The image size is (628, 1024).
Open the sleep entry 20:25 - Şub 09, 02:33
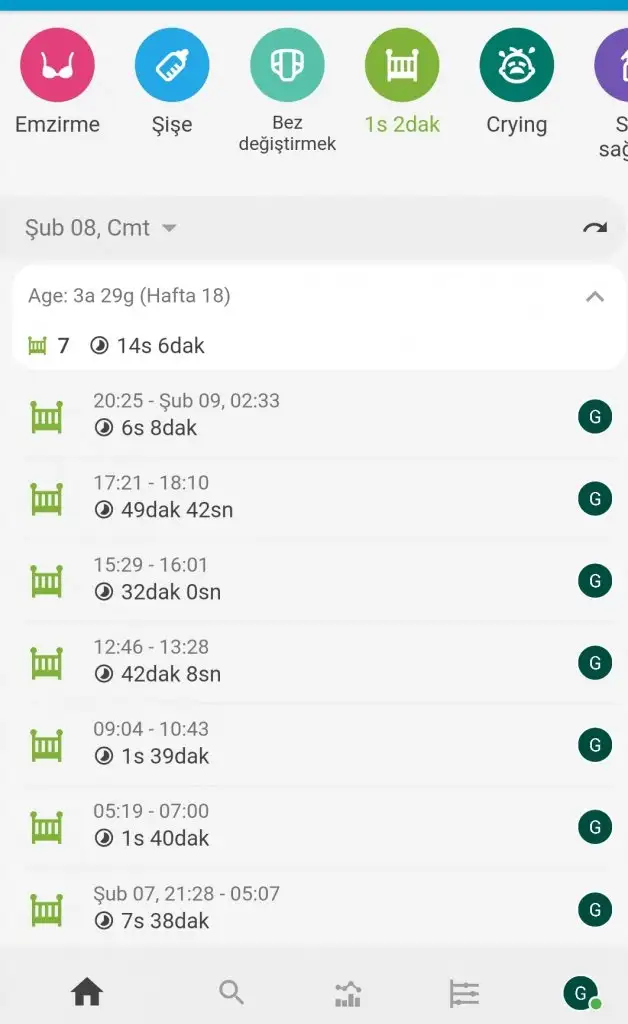[320, 415]
